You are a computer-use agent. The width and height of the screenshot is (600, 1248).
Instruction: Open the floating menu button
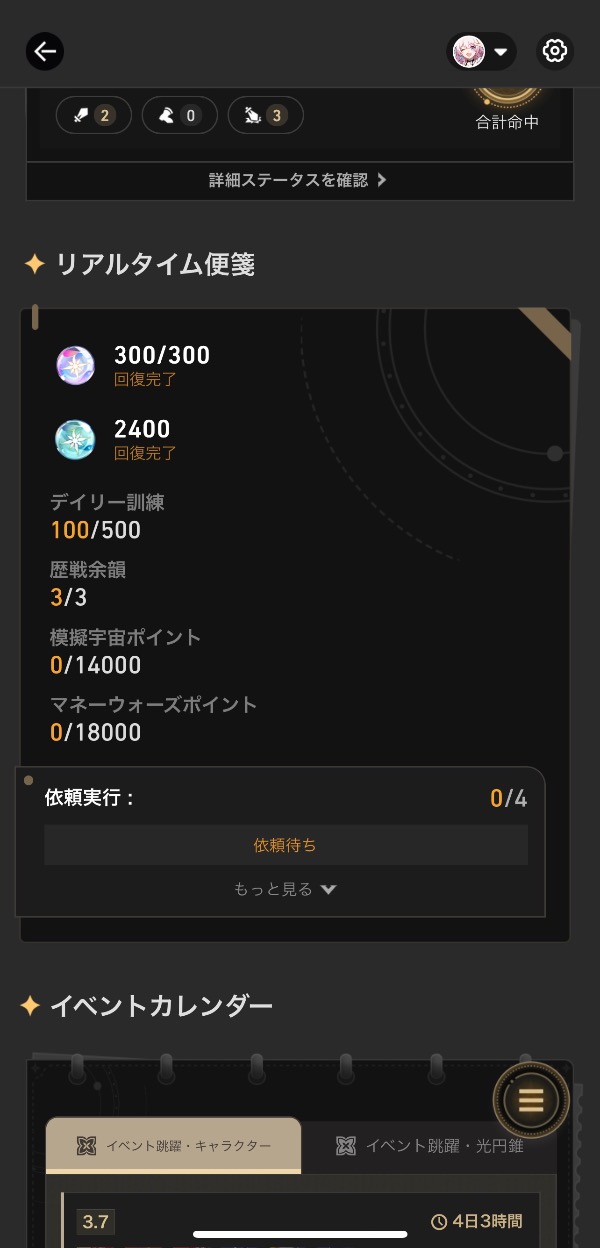pyautogui.click(x=531, y=1100)
